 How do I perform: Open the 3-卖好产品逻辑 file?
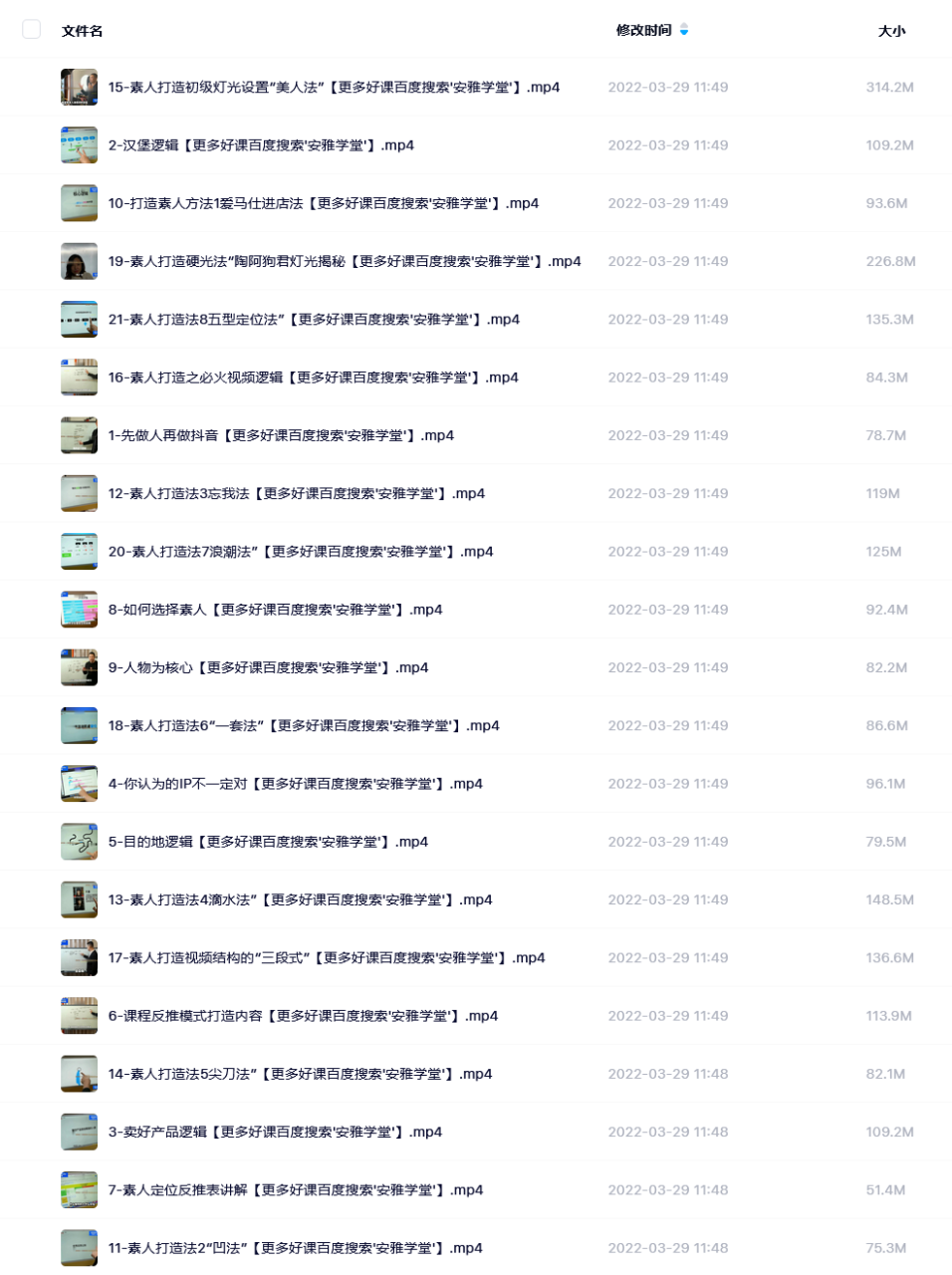(x=275, y=1133)
